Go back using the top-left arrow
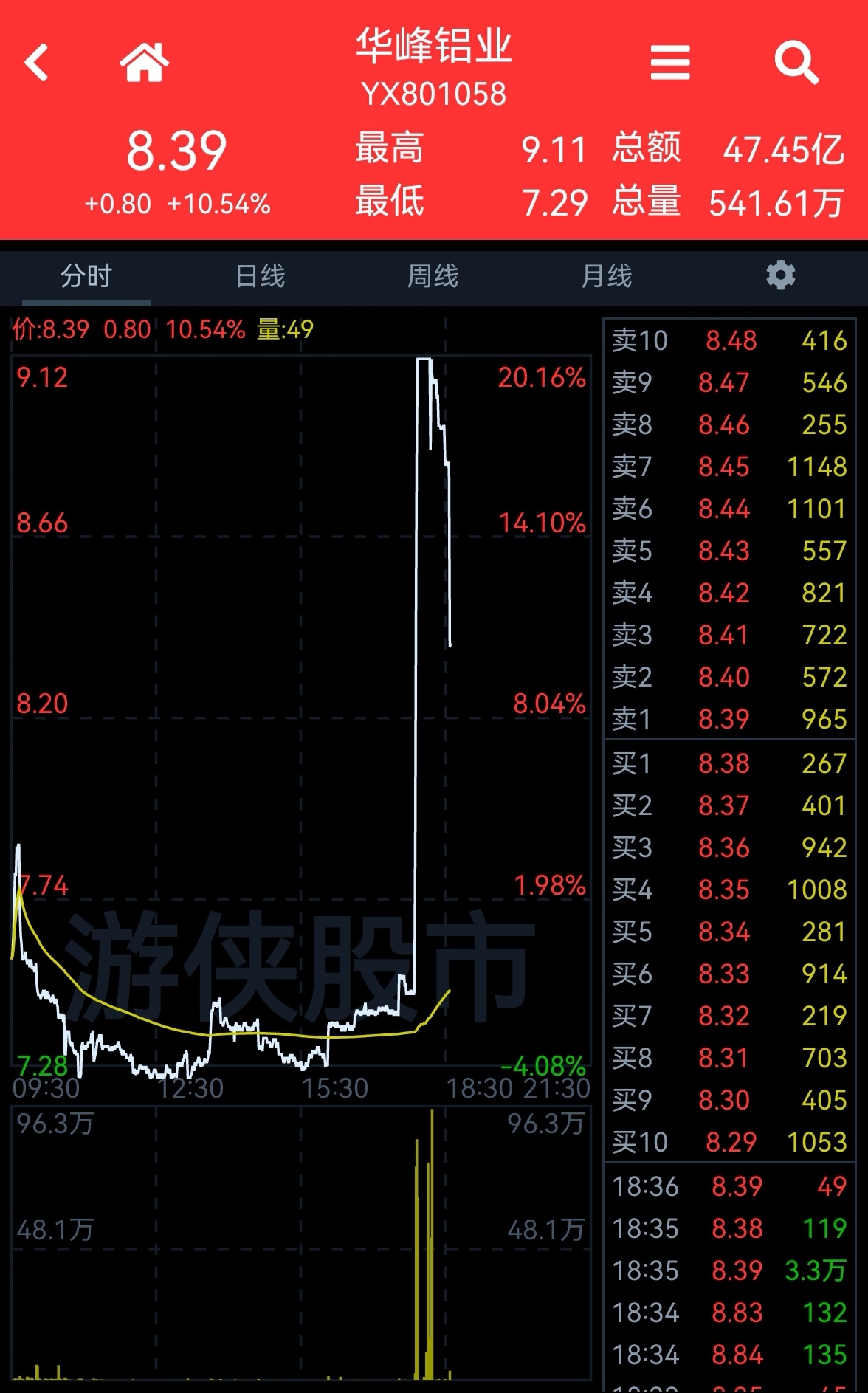868x1393 pixels. tap(36, 63)
